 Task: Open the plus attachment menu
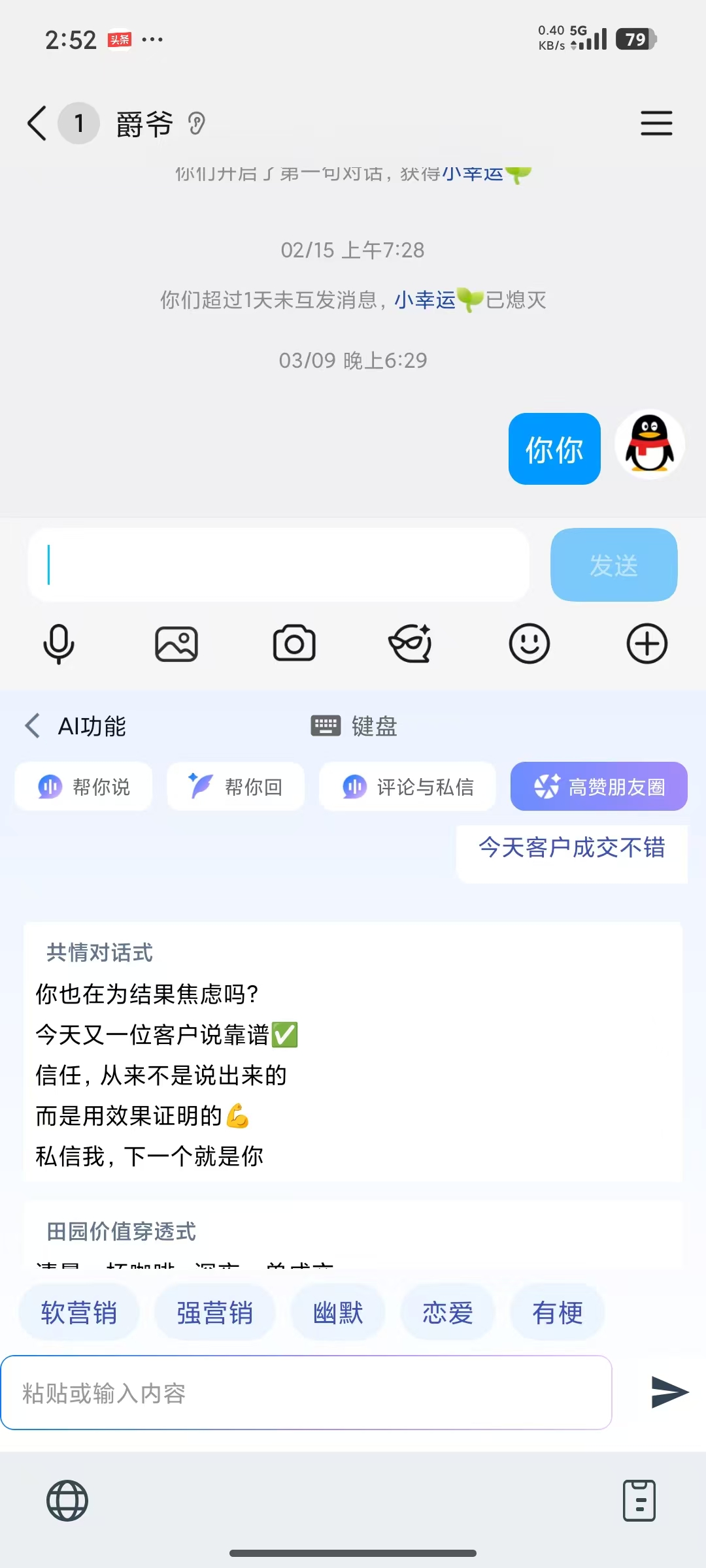coord(647,644)
